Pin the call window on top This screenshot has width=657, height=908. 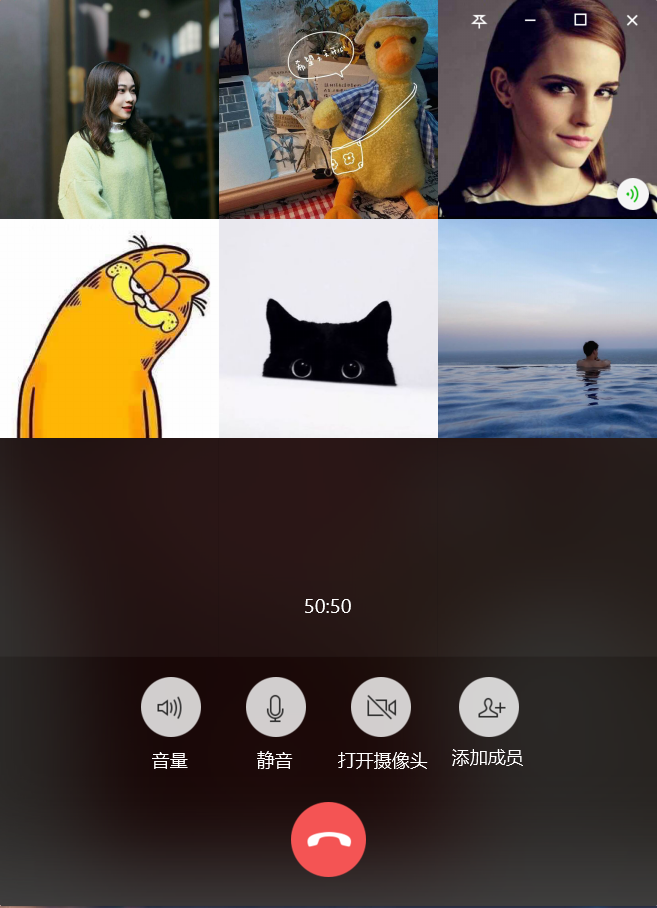pyautogui.click(x=479, y=20)
